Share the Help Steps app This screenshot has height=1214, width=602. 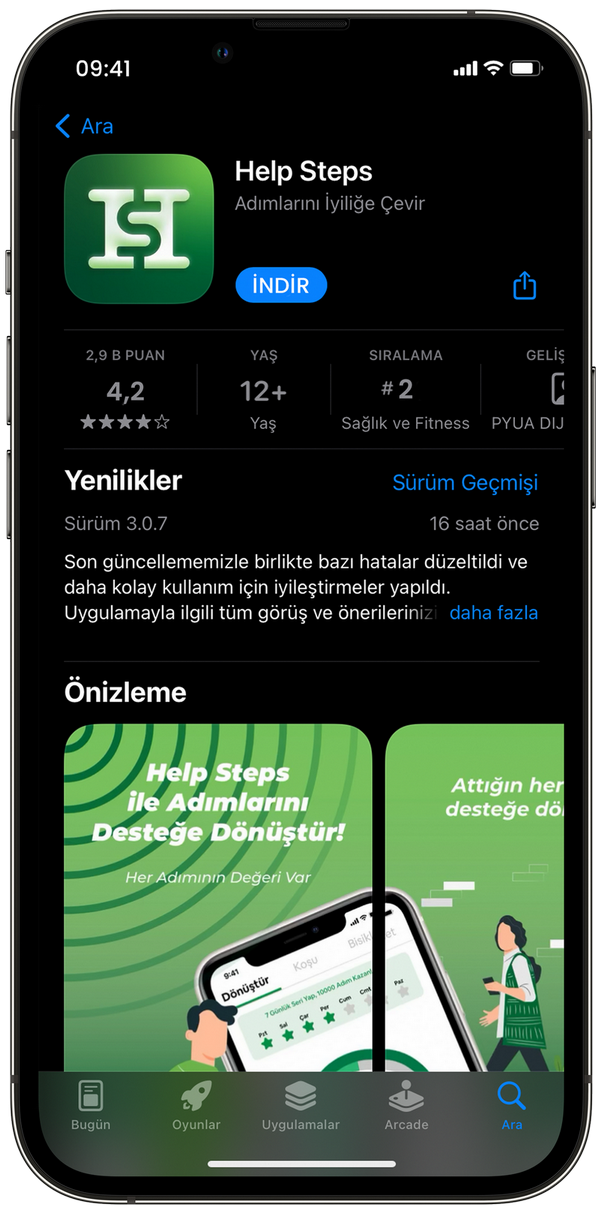(x=525, y=286)
